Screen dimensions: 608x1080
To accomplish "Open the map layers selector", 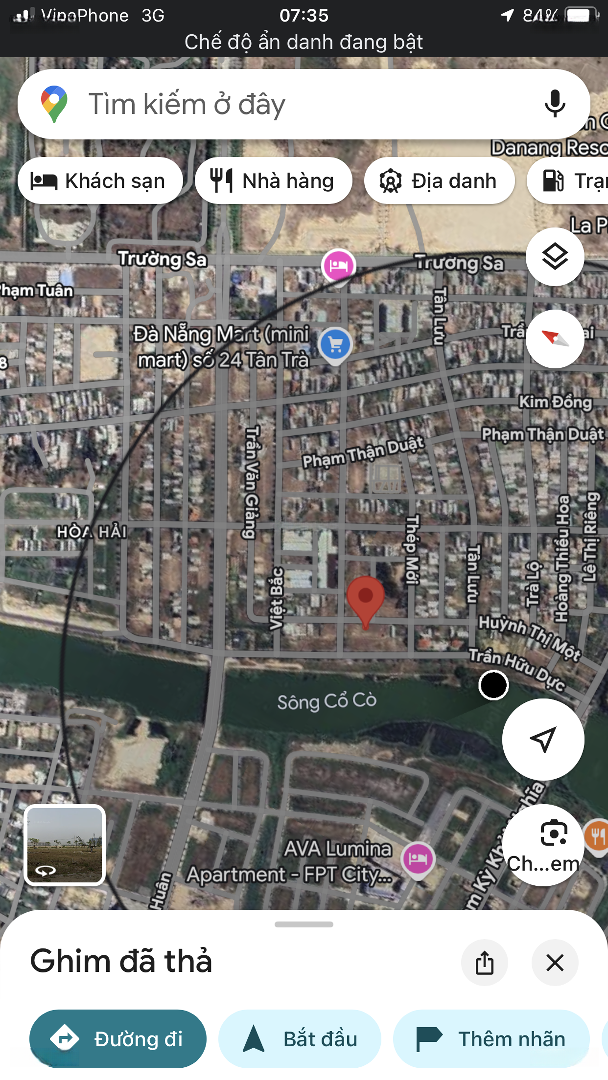I will click(x=555, y=257).
